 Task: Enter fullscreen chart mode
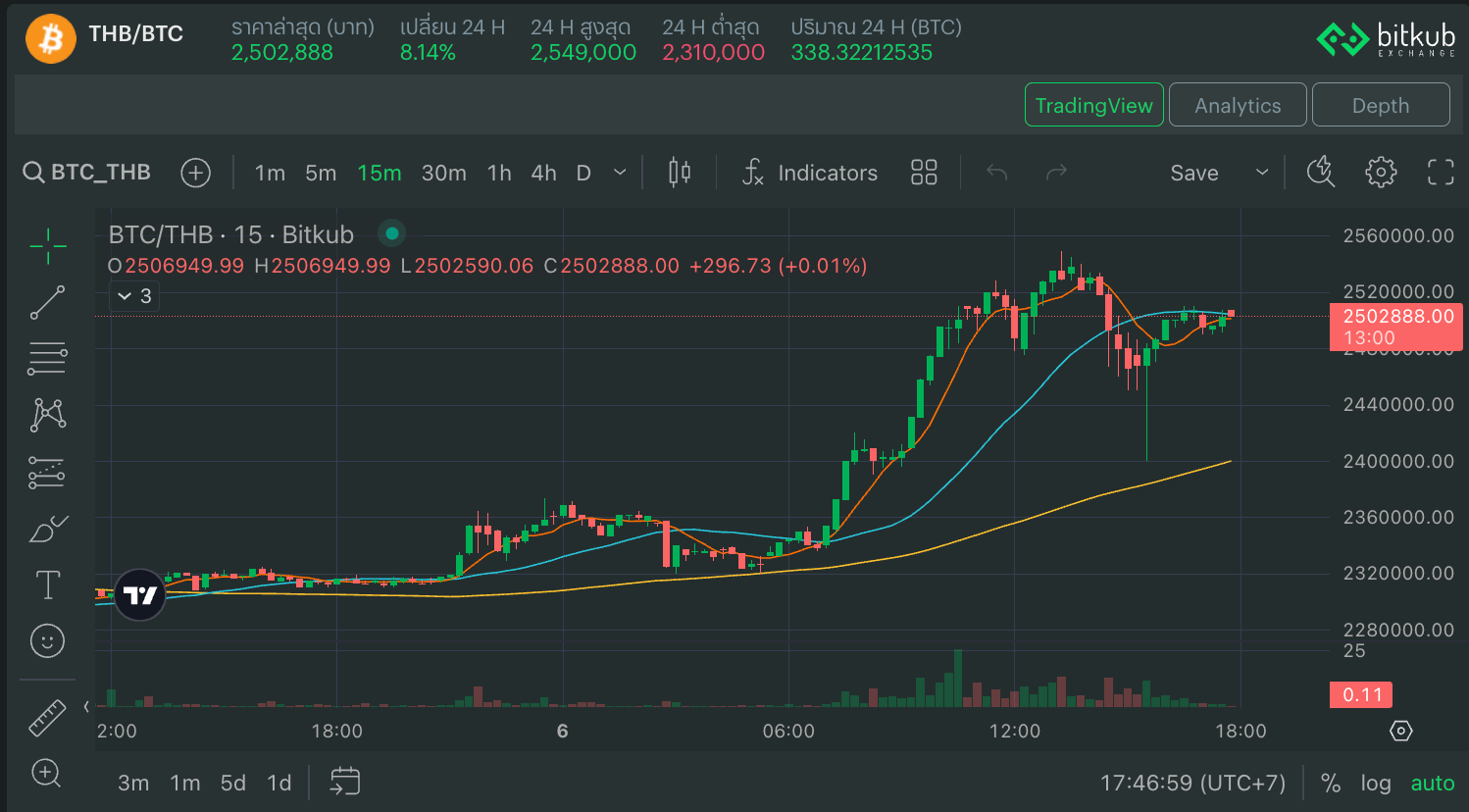tap(1441, 173)
